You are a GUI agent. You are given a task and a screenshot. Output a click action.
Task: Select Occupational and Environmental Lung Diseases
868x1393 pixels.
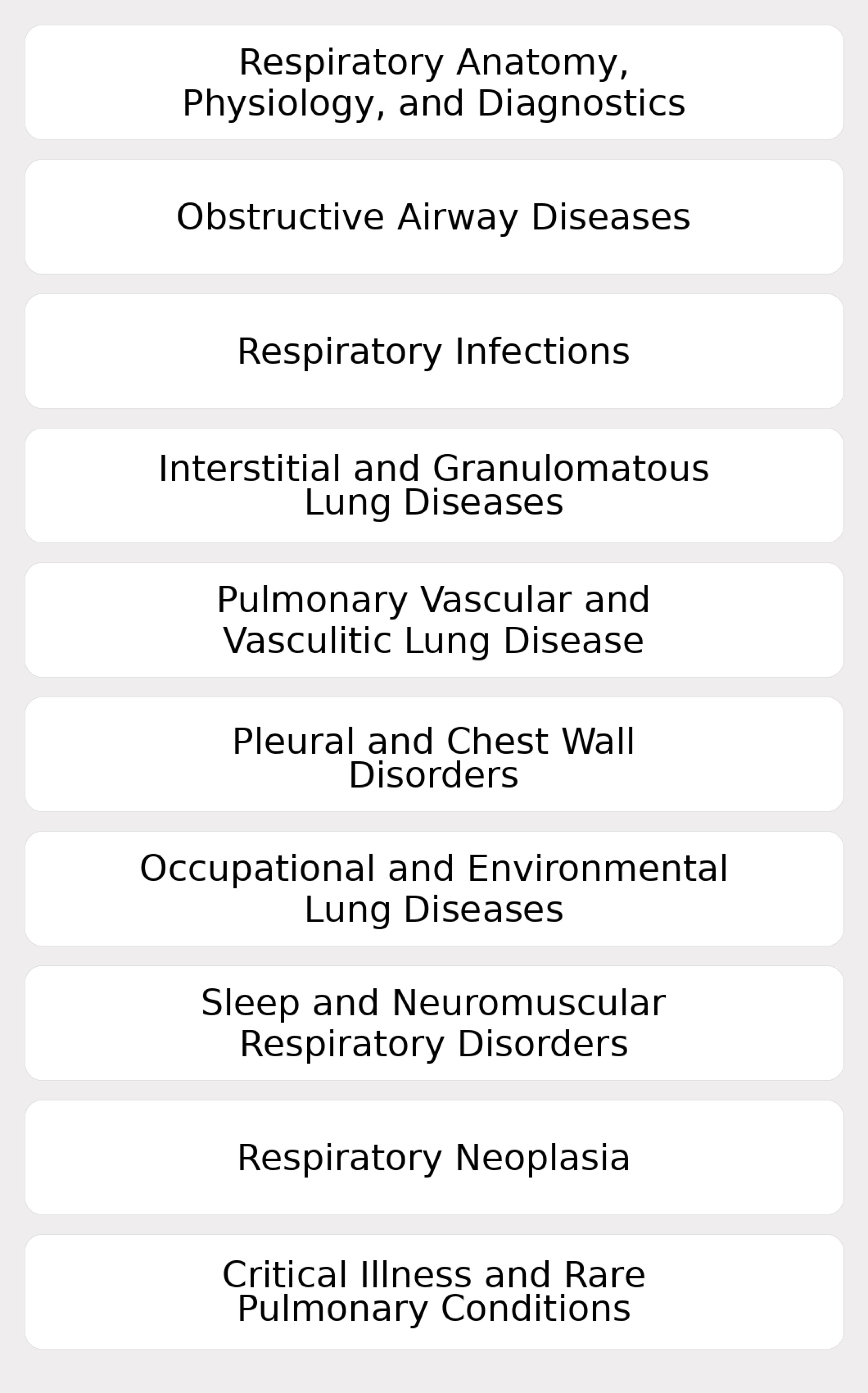pos(434,888)
